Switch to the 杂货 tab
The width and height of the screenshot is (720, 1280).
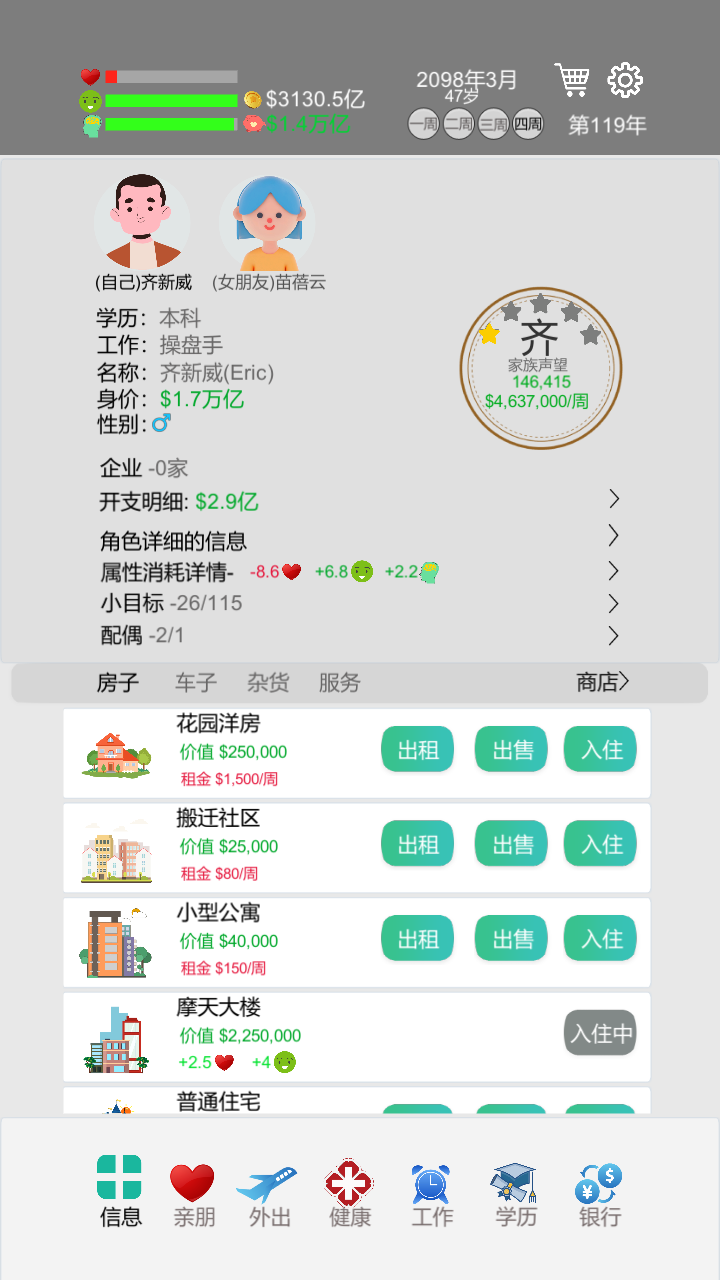tap(268, 683)
